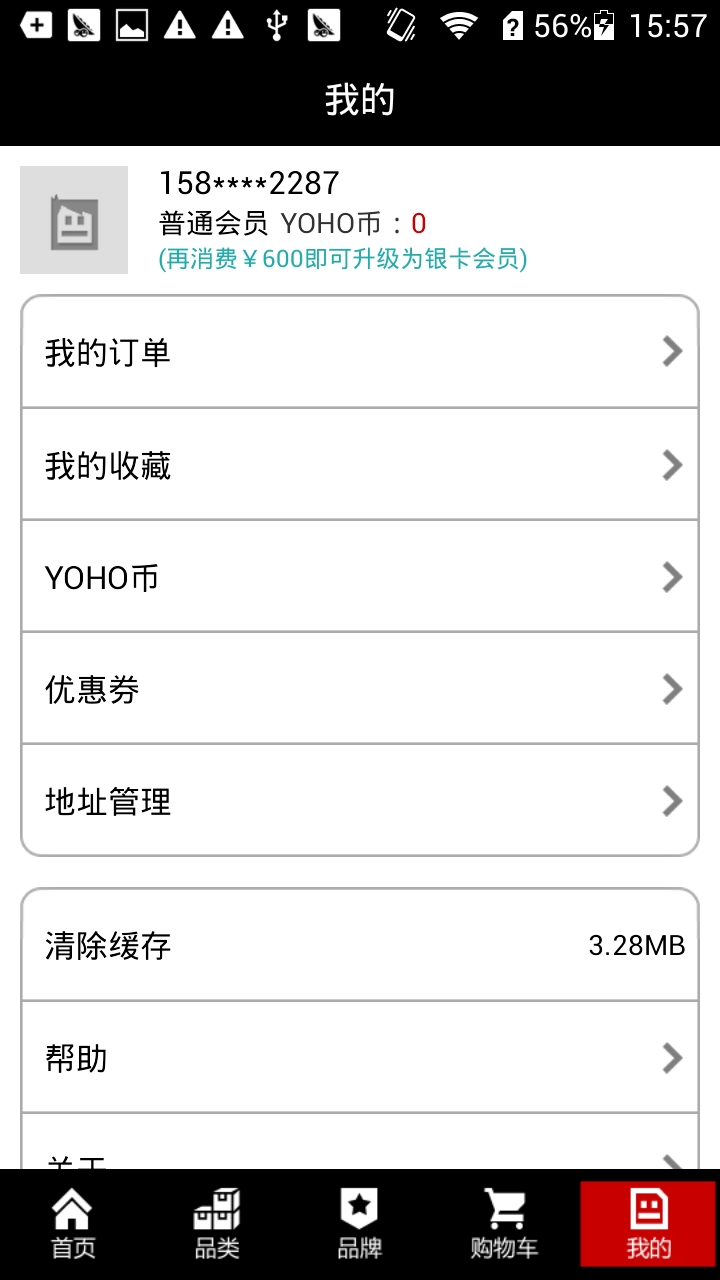Switch to the 首页 home tab
Image resolution: width=720 pixels, height=1280 pixels.
pyautogui.click(x=73, y=1224)
